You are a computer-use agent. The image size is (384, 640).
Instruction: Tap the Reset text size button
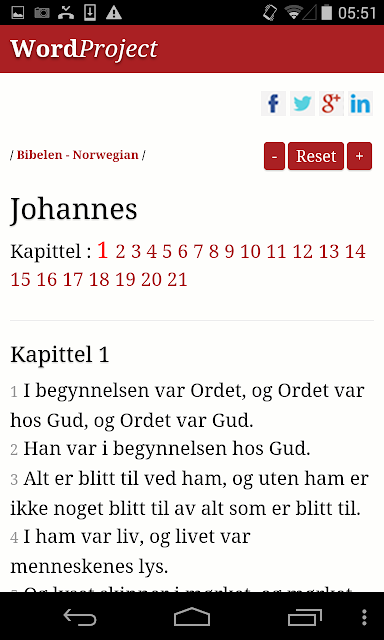(316, 156)
